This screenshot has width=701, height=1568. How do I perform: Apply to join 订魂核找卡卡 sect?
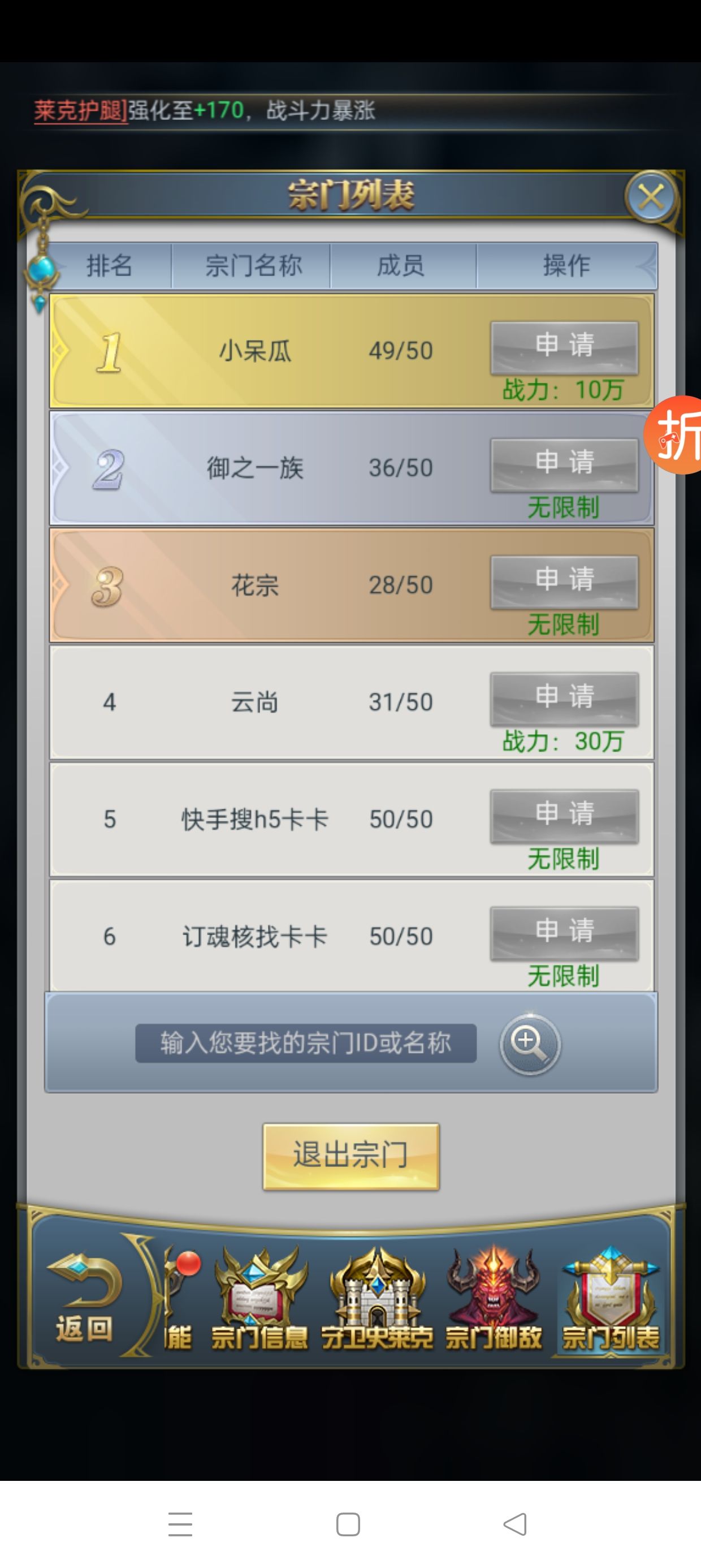pos(564,933)
